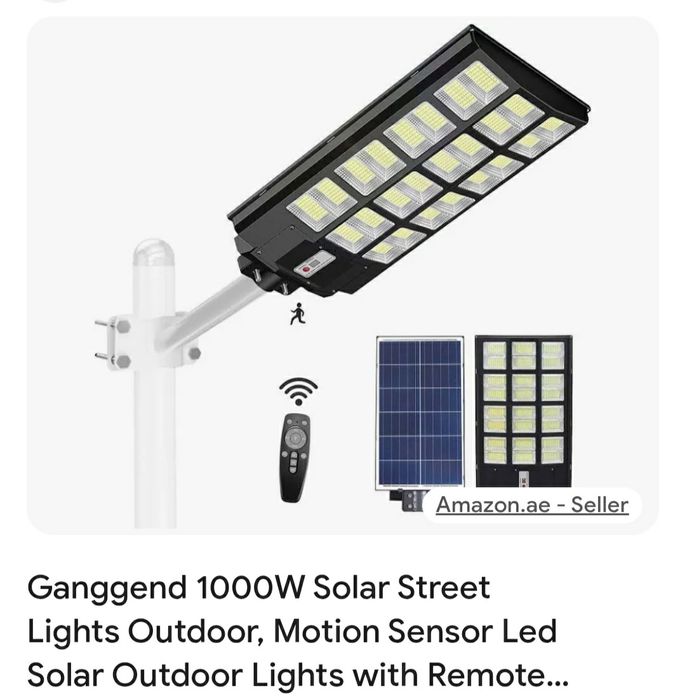
Task: Visit the Amazon.ae - Seller source link
Action: tap(532, 505)
